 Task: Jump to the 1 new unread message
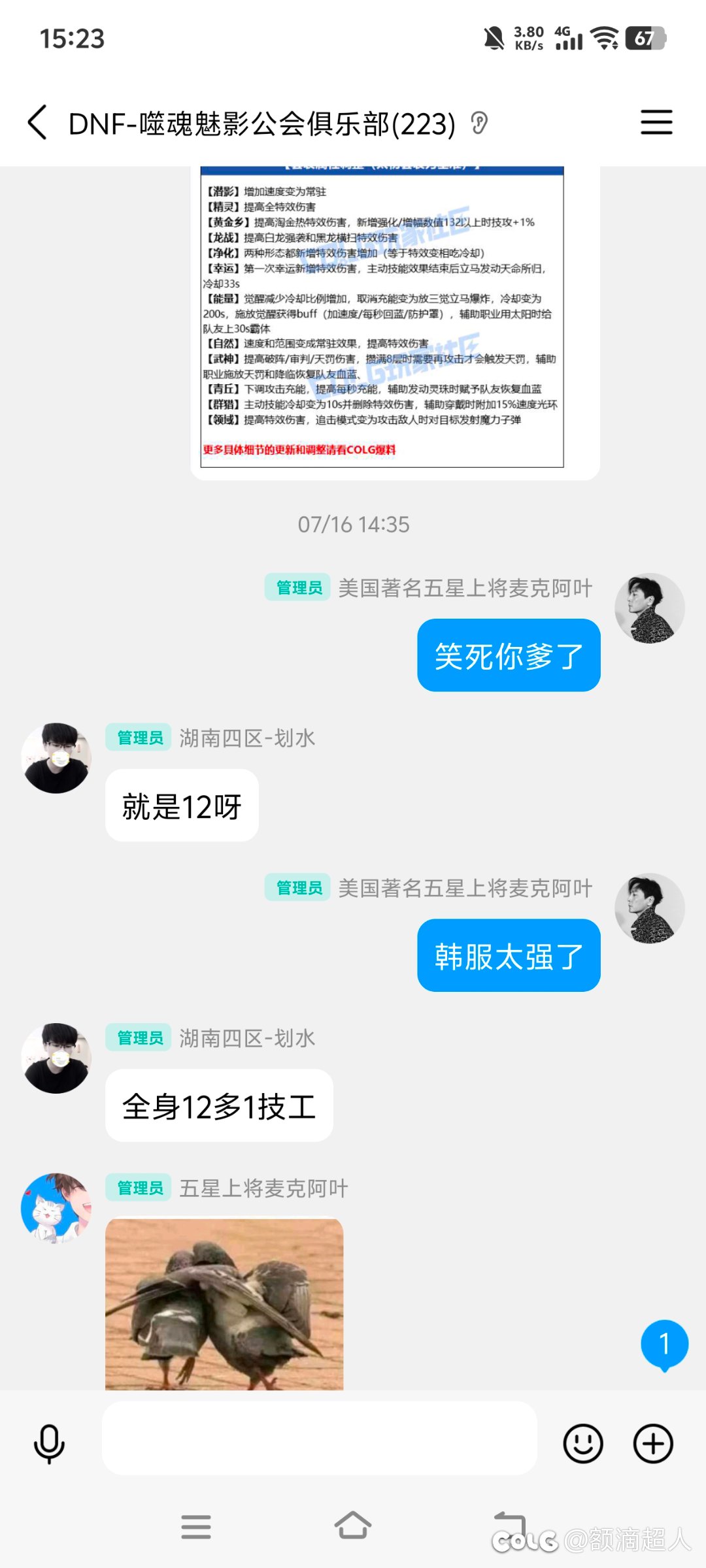tap(664, 1345)
